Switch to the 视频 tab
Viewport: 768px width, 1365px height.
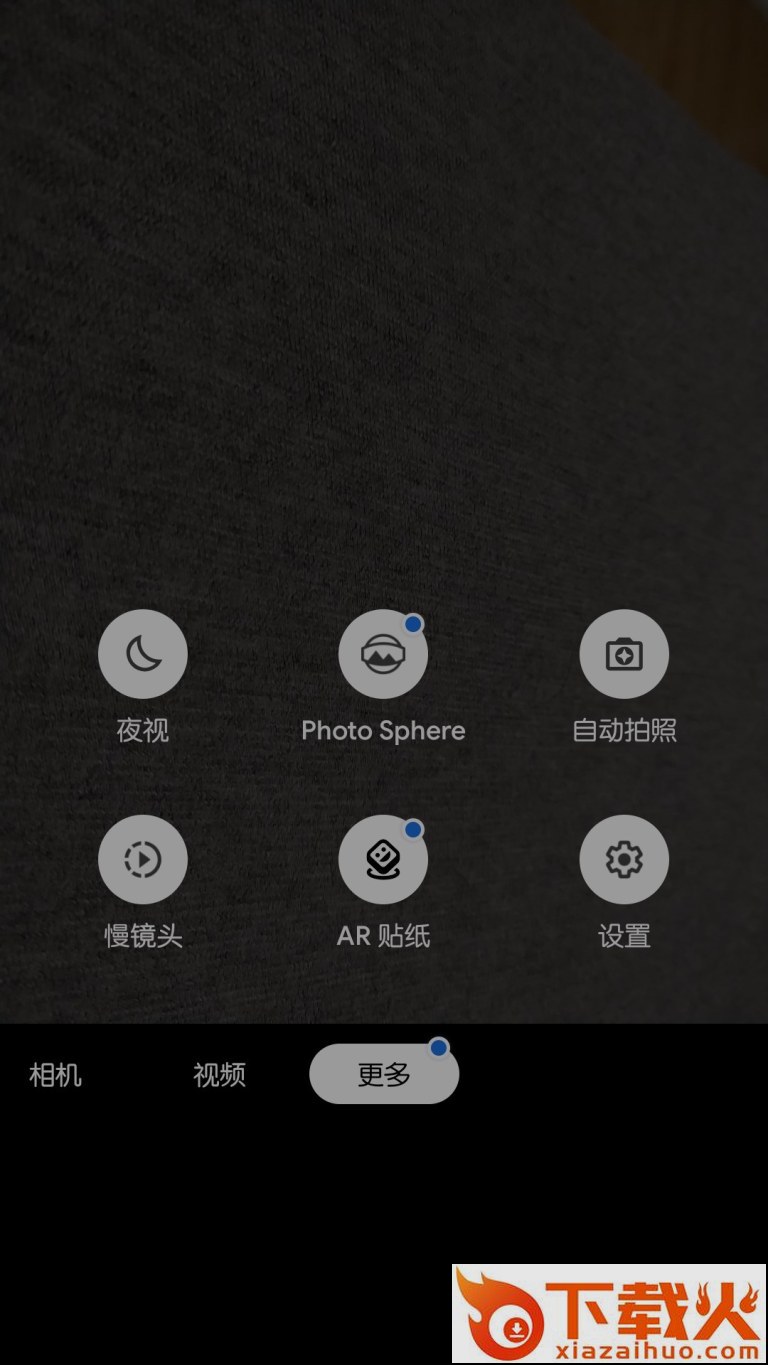(x=219, y=1076)
